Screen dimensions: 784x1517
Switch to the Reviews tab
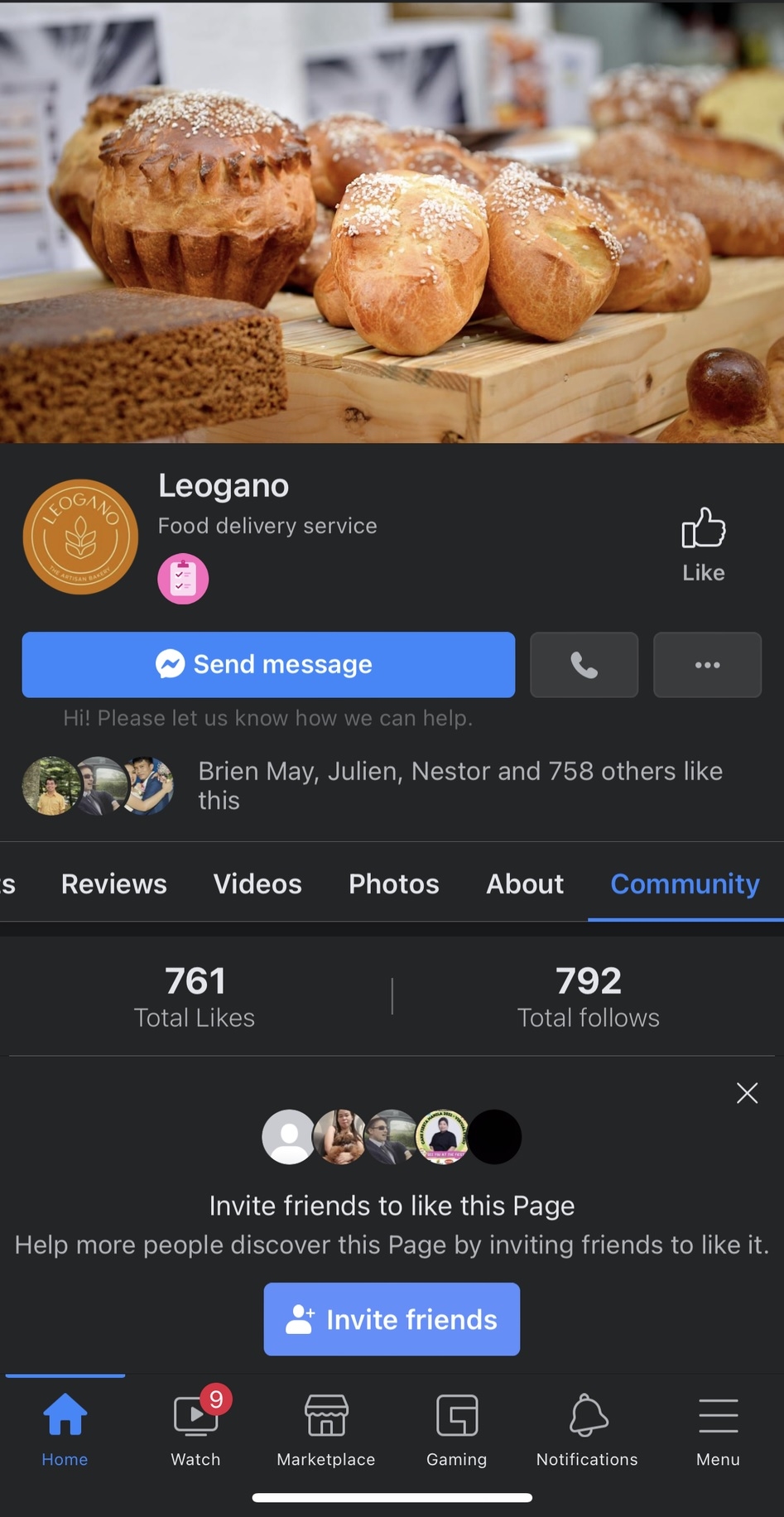pyautogui.click(x=114, y=884)
